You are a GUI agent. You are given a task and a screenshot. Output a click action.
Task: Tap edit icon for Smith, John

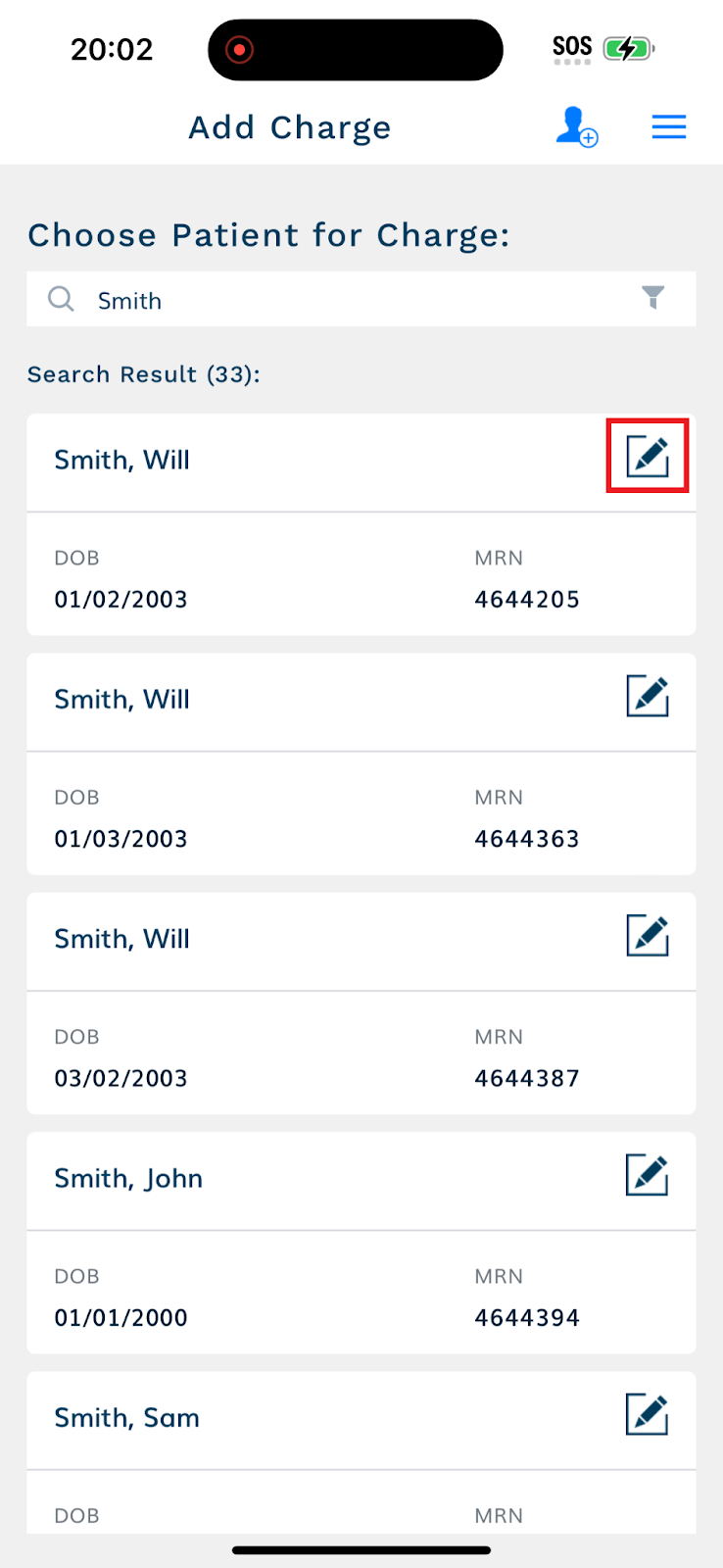click(x=648, y=1175)
